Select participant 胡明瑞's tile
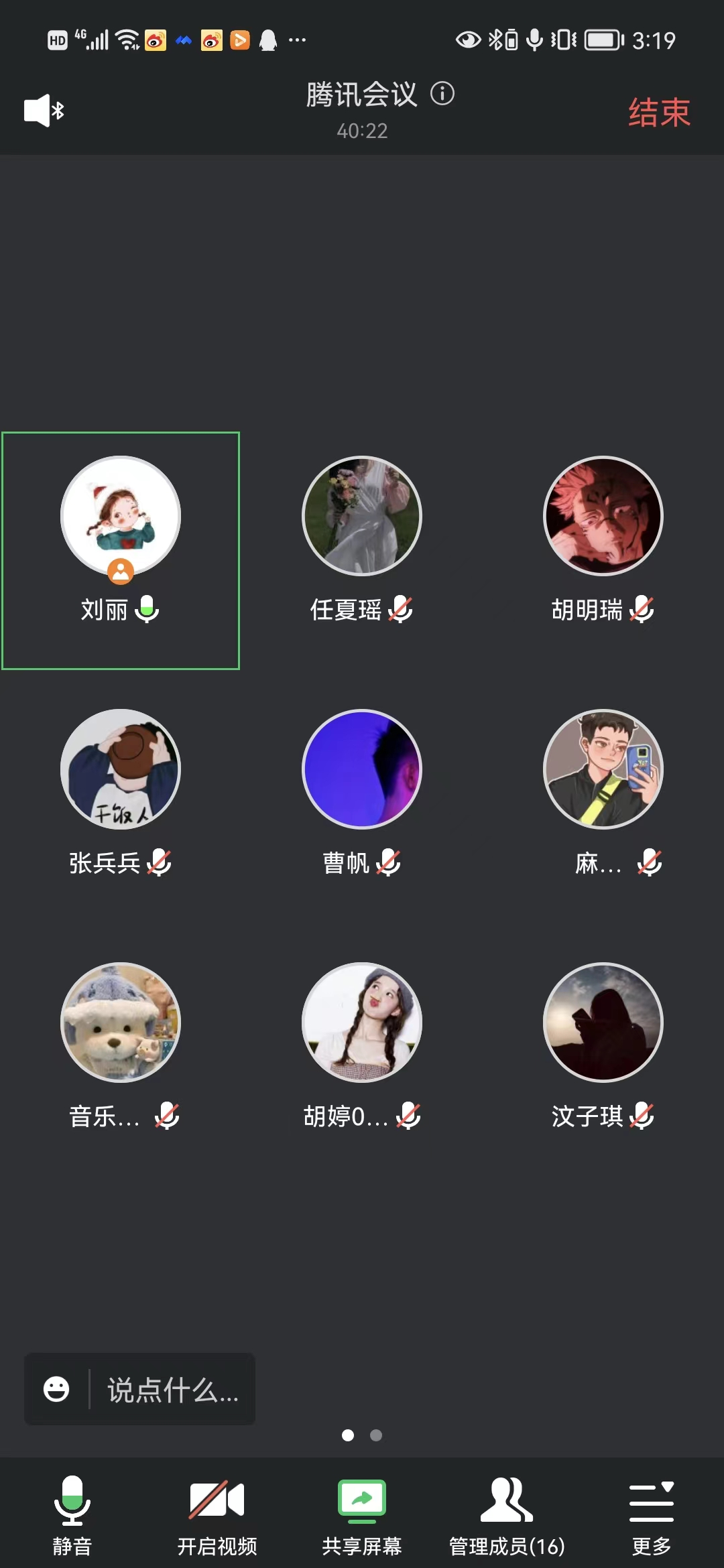 point(603,536)
